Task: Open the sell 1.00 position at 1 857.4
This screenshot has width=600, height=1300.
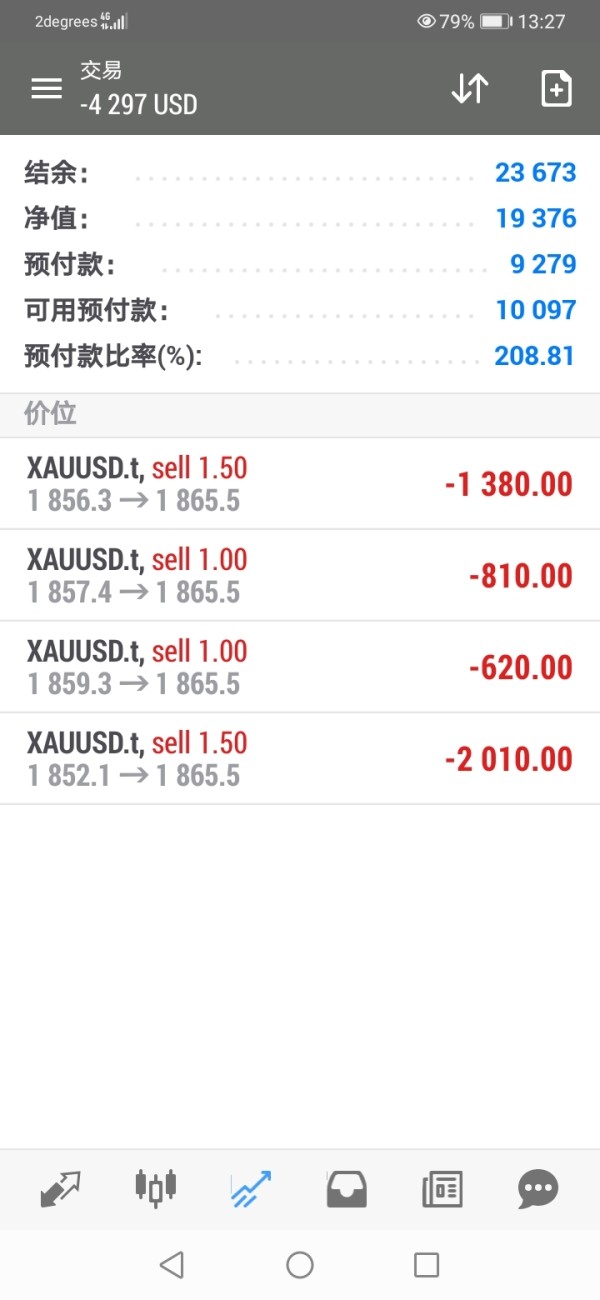Action: coord(300,576)
